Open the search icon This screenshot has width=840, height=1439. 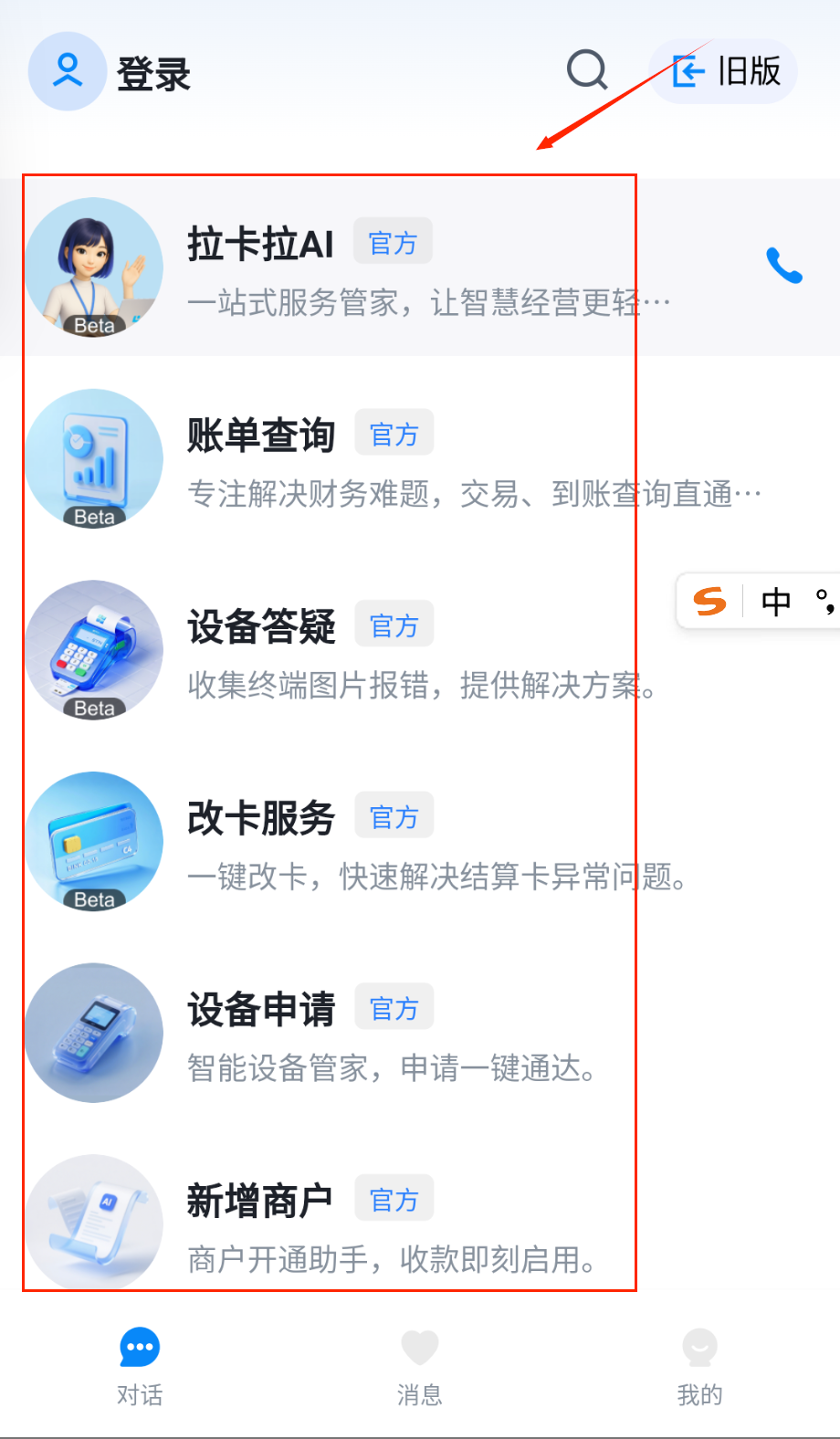(x=586, y=70)
